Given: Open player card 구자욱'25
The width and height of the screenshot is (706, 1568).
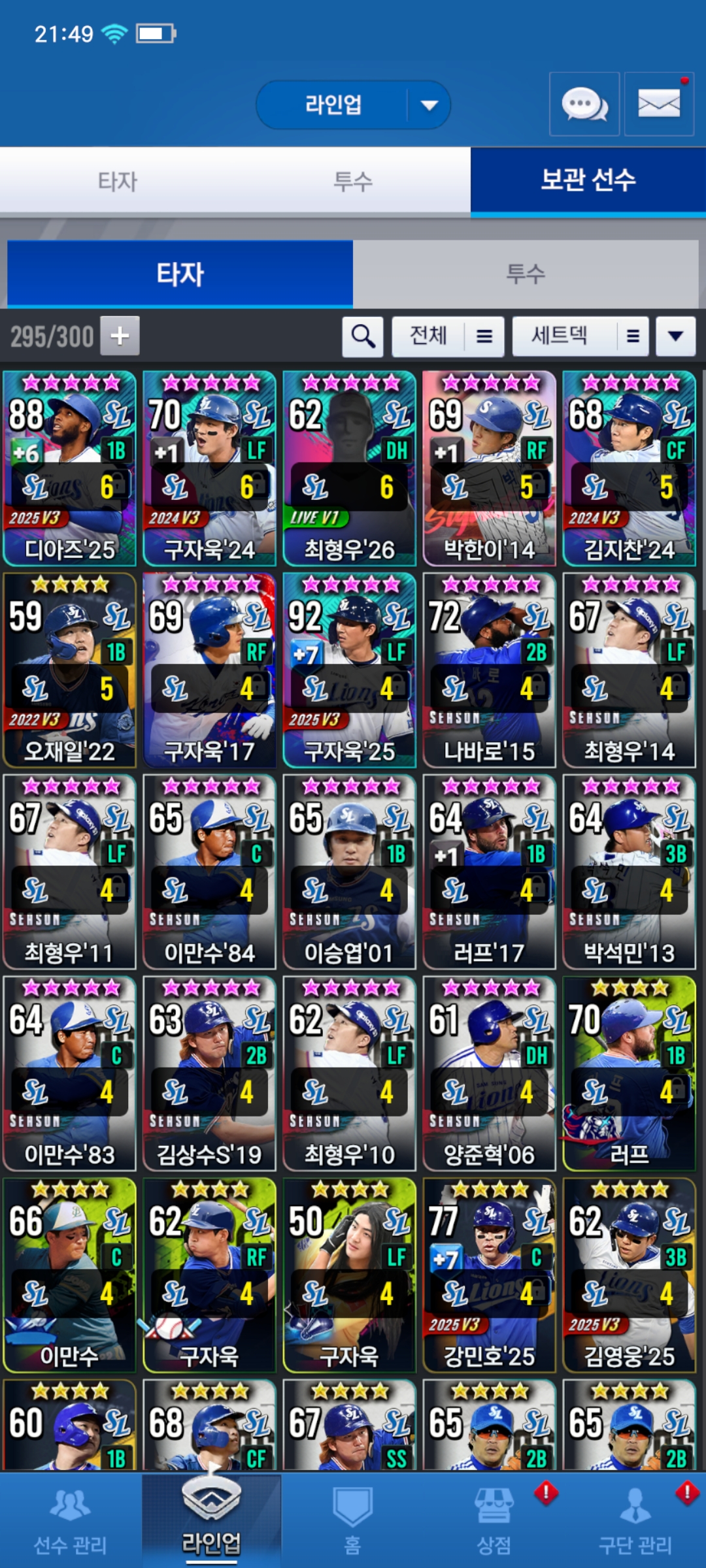Looking at the screenshot, I should pos(350,670).
